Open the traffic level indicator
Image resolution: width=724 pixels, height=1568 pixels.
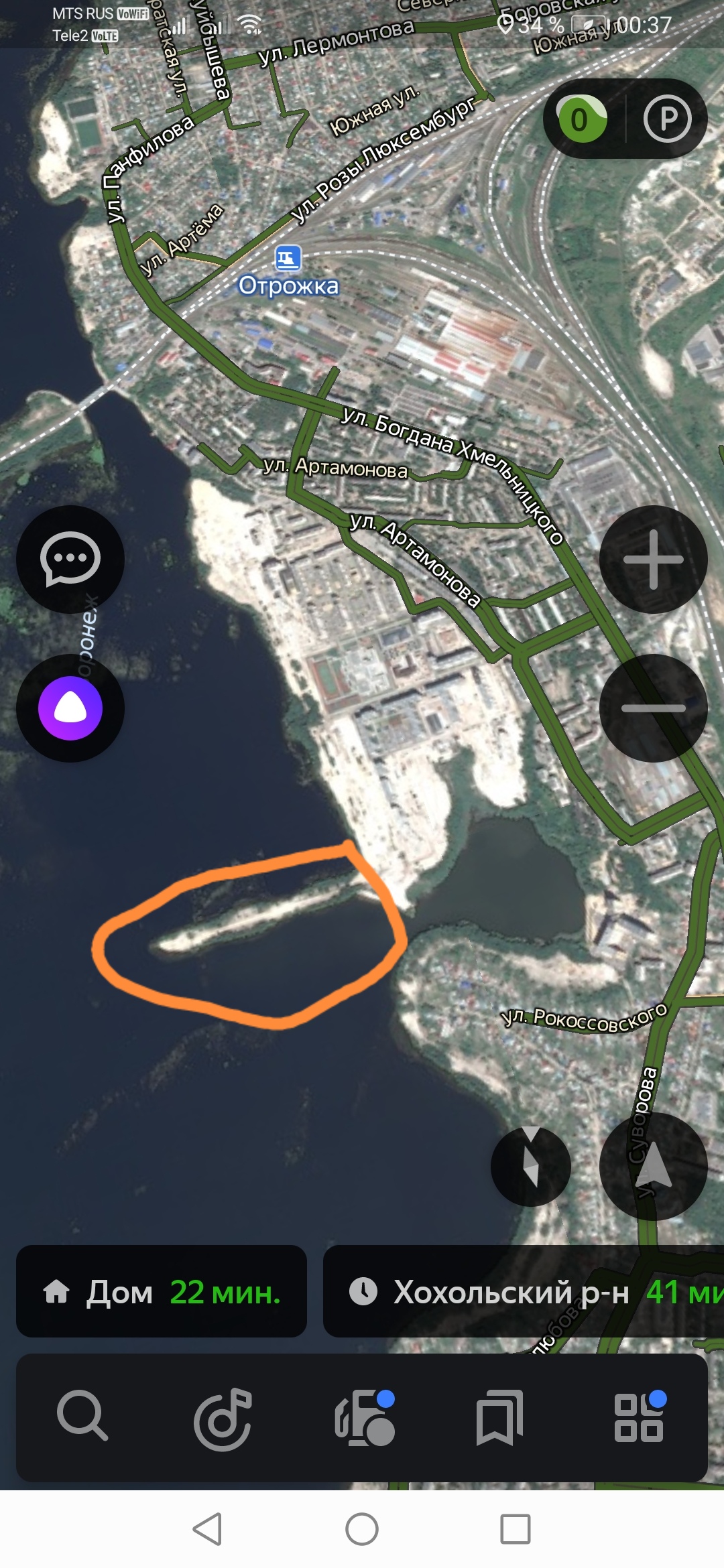click(x=582, y=119)
